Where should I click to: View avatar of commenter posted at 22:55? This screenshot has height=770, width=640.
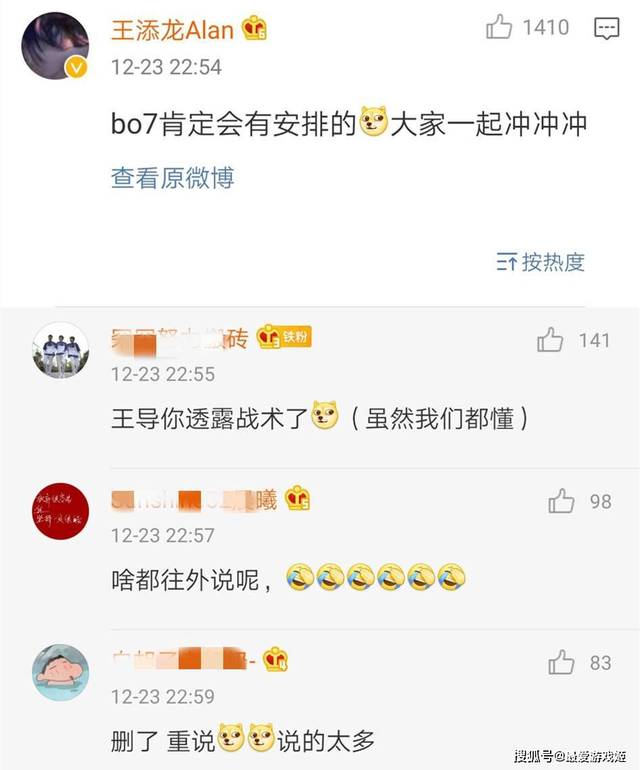(60, 351)
